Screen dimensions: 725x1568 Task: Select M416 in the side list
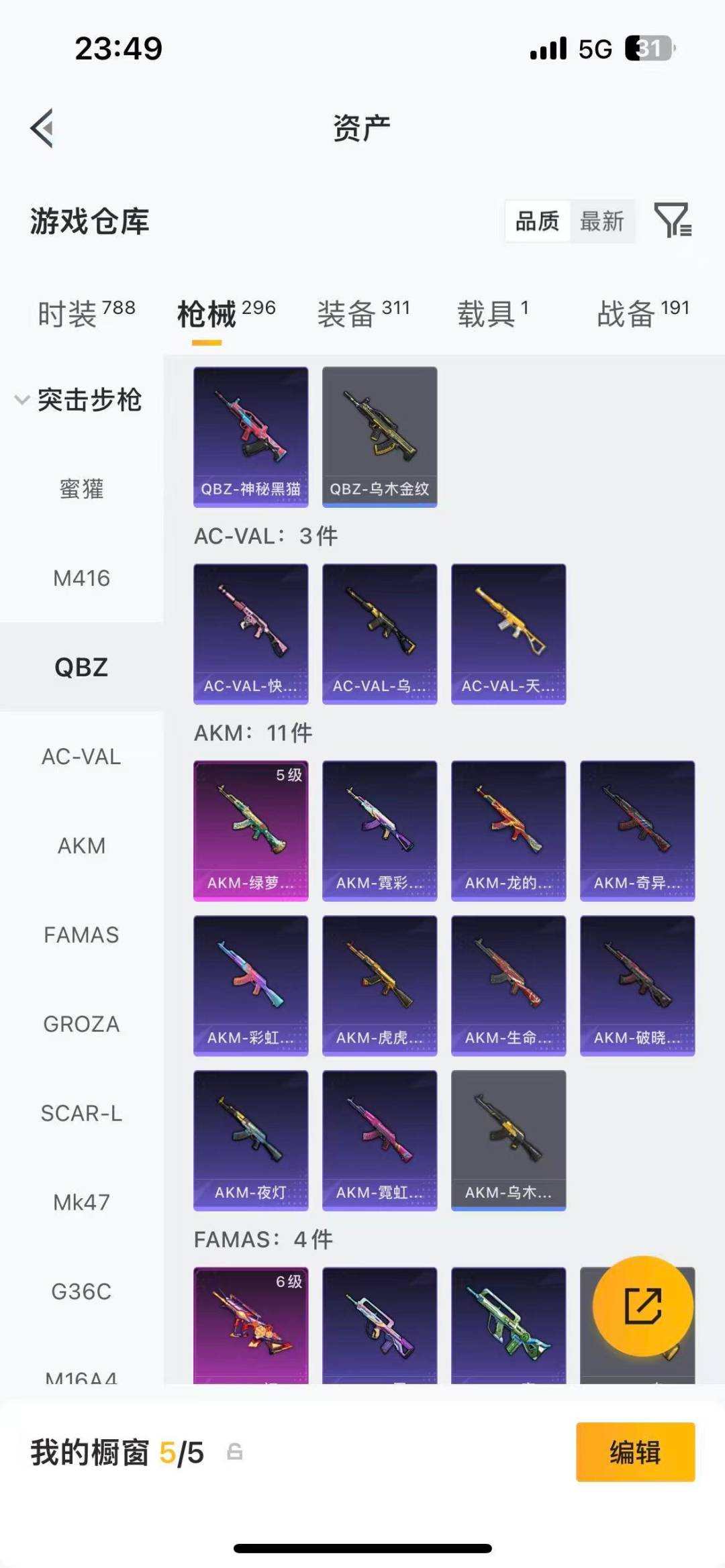pyautogui.click(x=81, y=578)
